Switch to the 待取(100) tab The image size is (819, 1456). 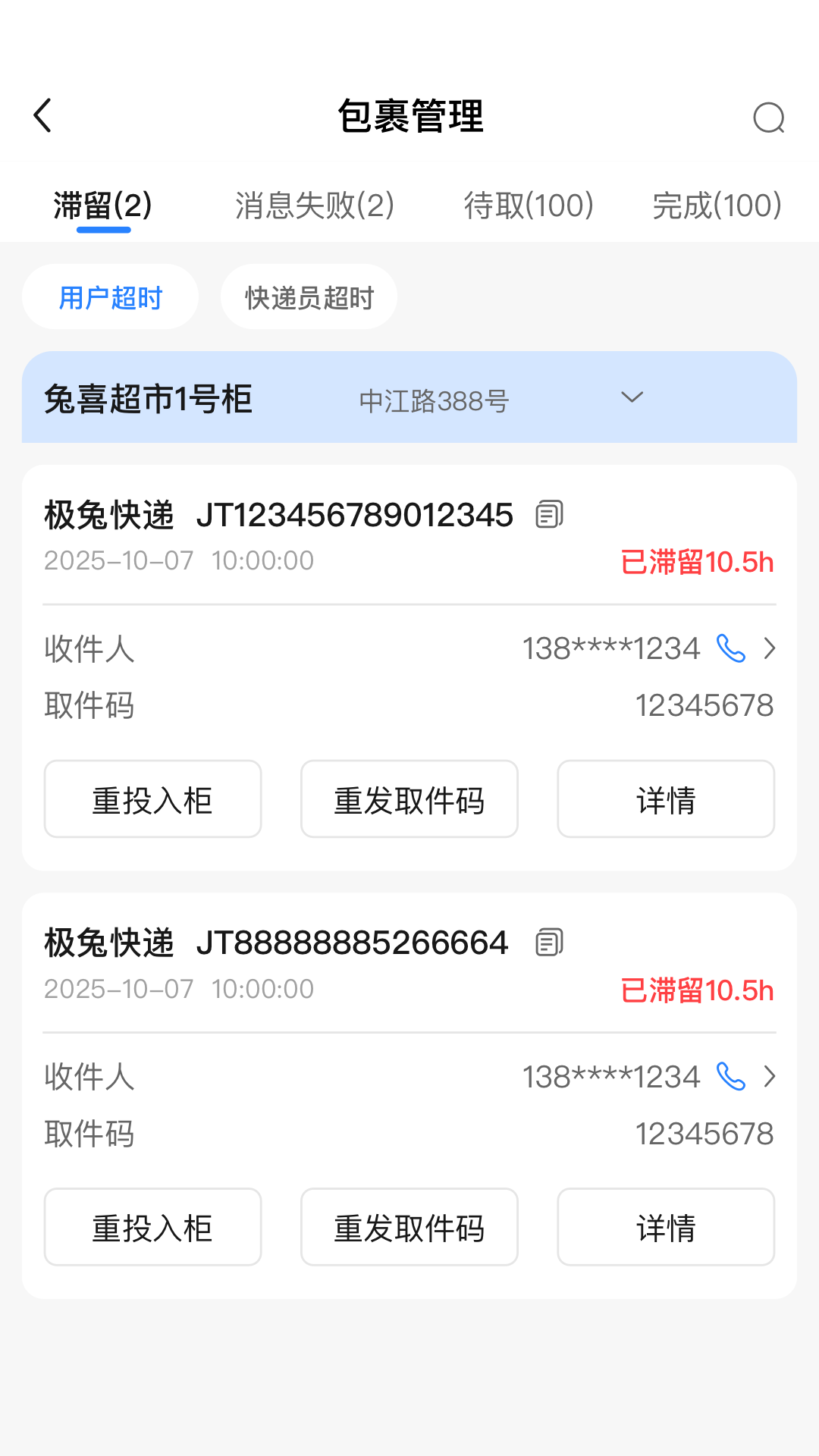(x=529, y=206)
